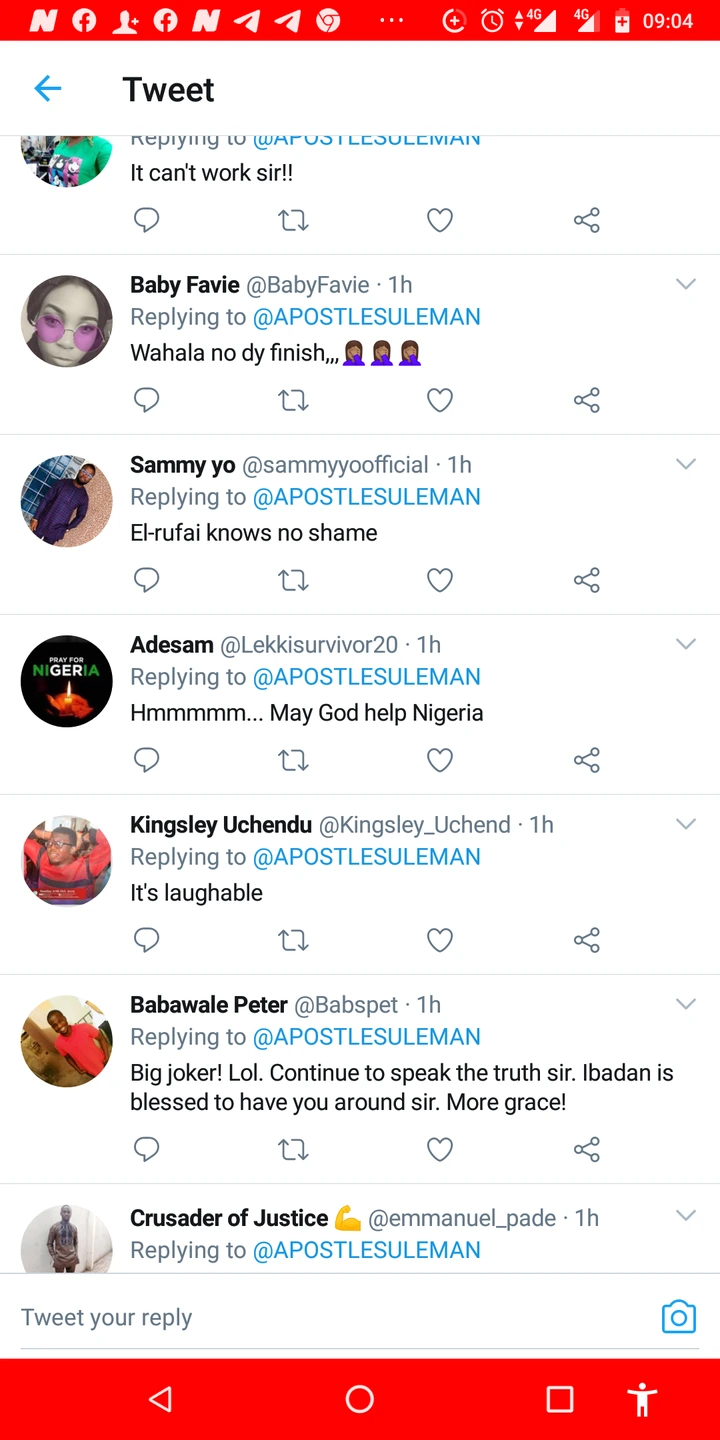Attach a photo with the camera icon
Screen dimensions: 720x1440
[678, 1317]
